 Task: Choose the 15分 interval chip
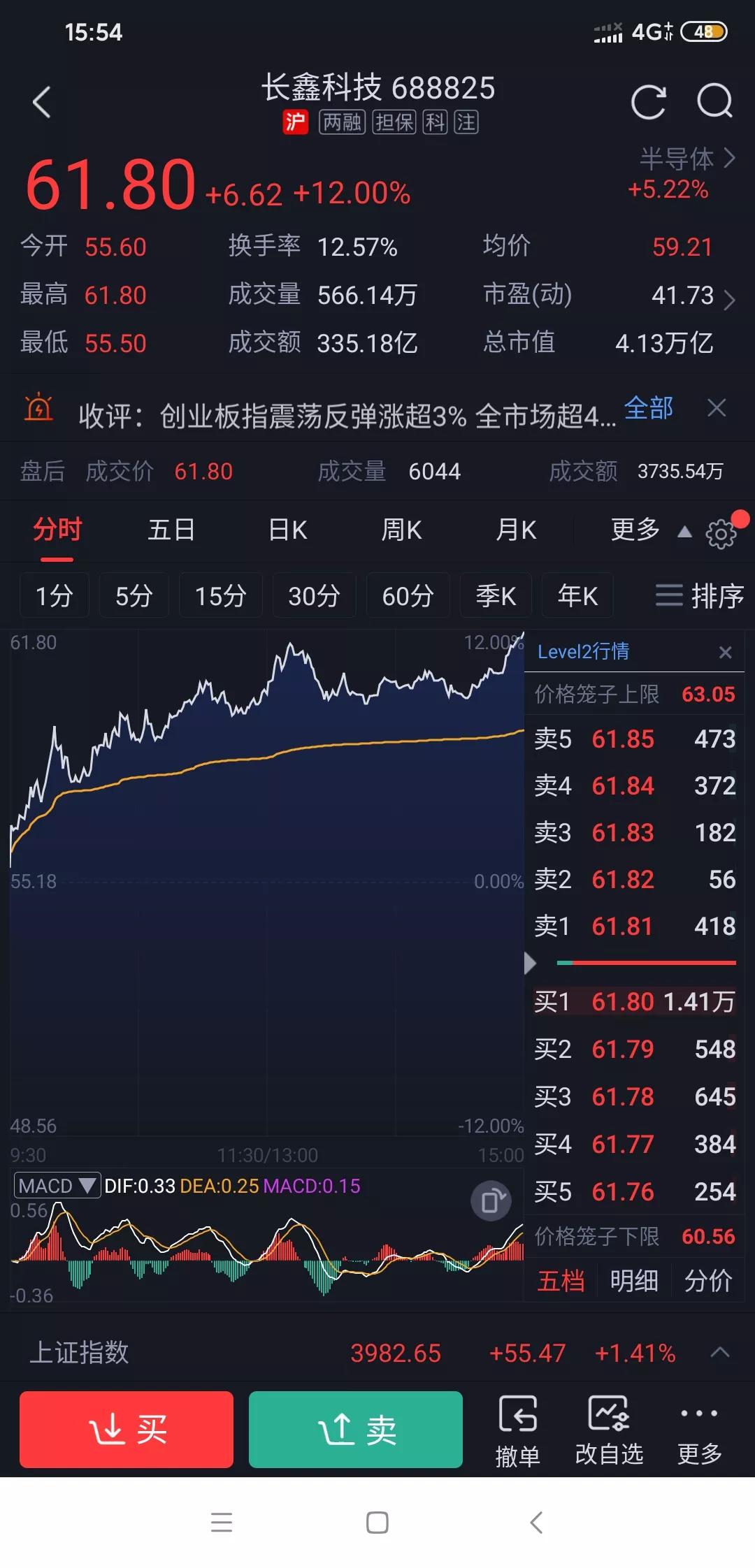(221, 595)
